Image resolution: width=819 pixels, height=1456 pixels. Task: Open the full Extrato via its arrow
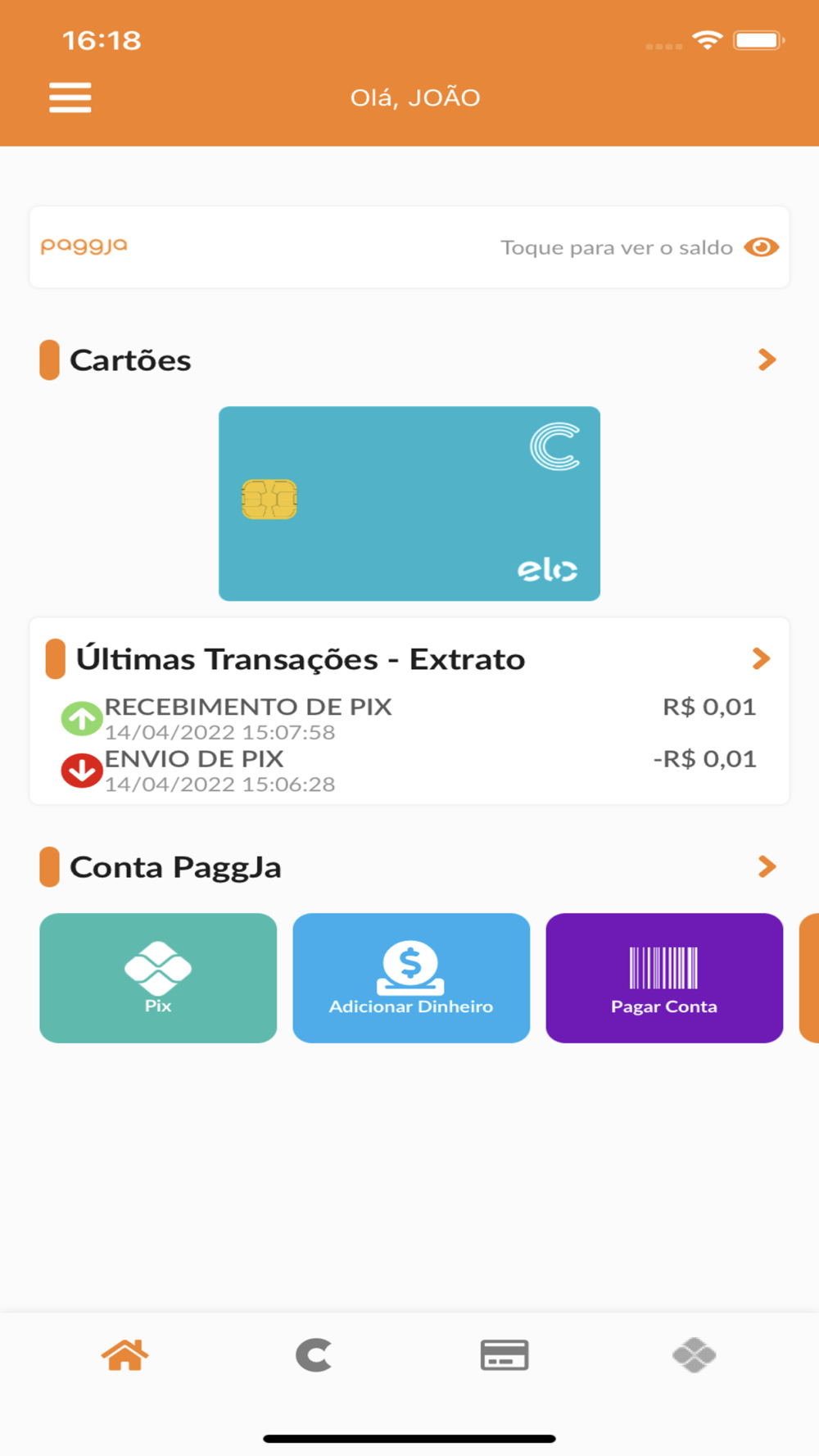[761, 658]
